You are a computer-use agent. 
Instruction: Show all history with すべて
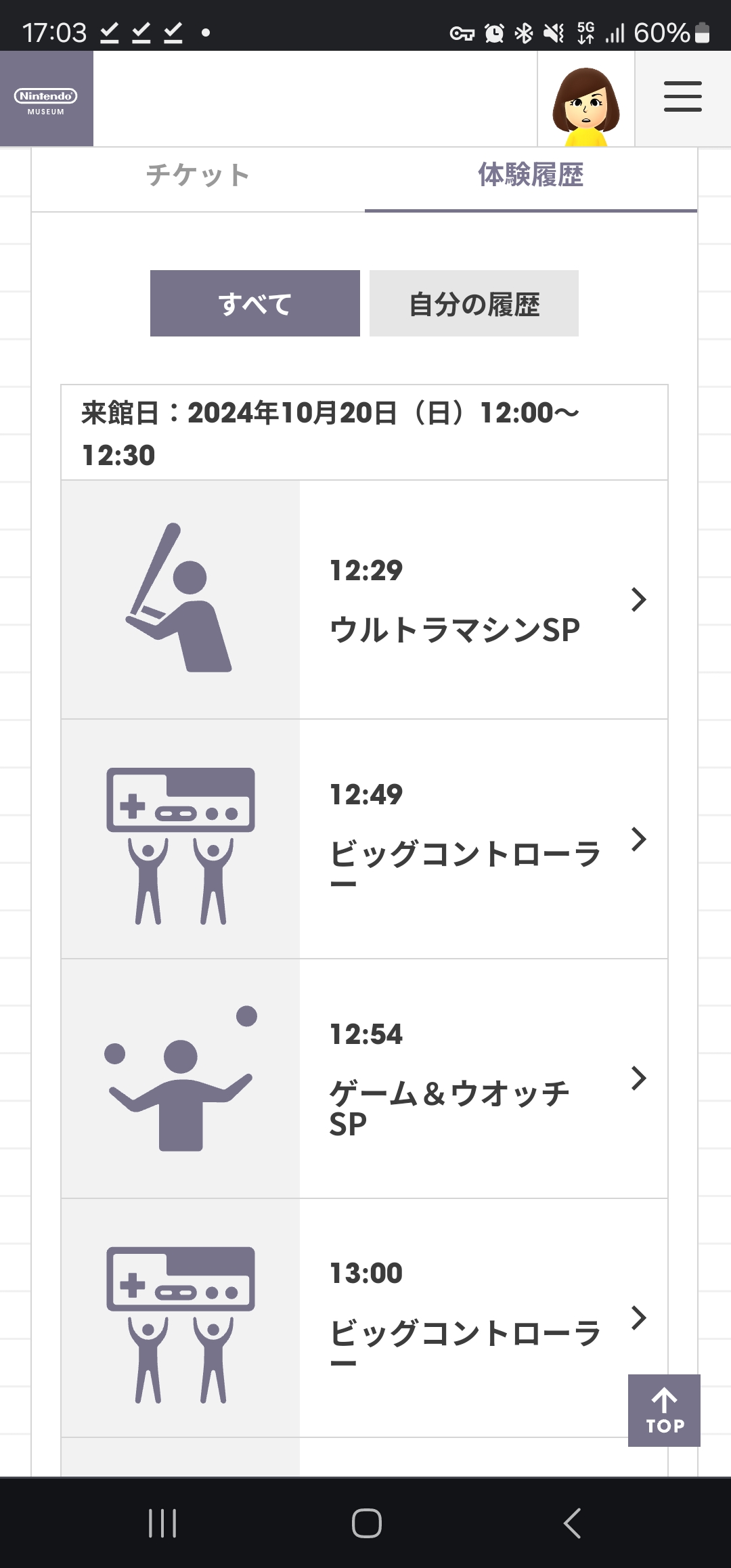click(254, 303)
